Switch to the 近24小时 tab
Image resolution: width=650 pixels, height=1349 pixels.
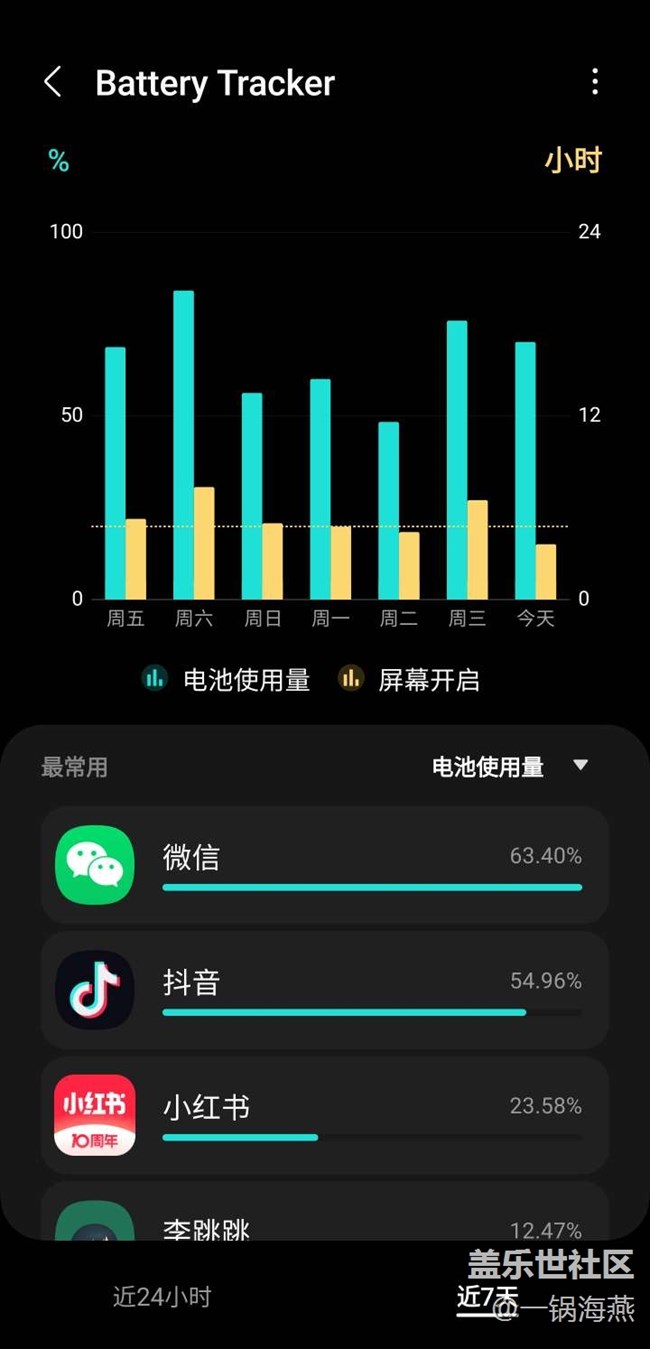click(162, 1297)
